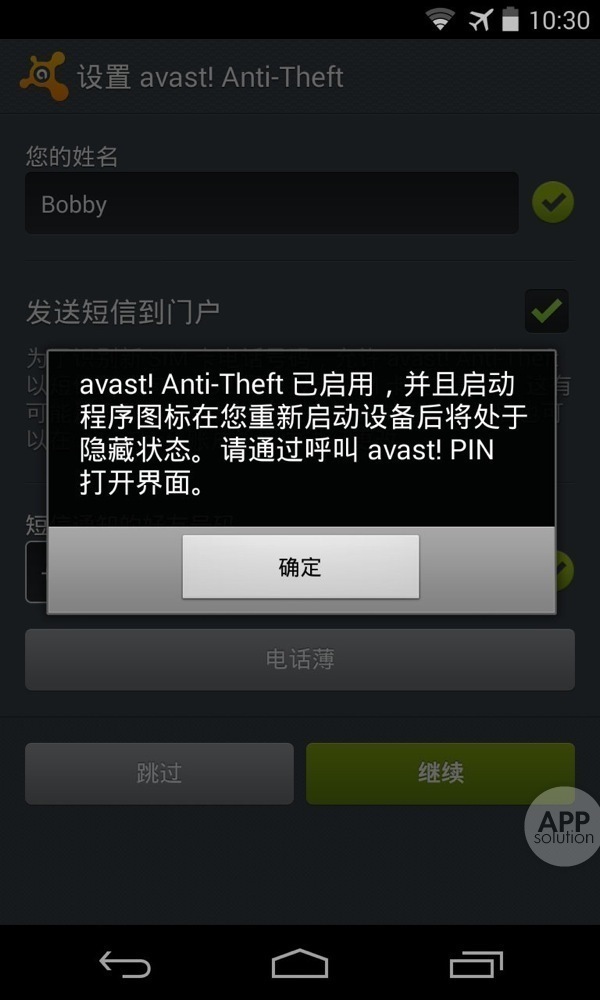
Task: Continue setup with 继续
Action: coord(440,773)
